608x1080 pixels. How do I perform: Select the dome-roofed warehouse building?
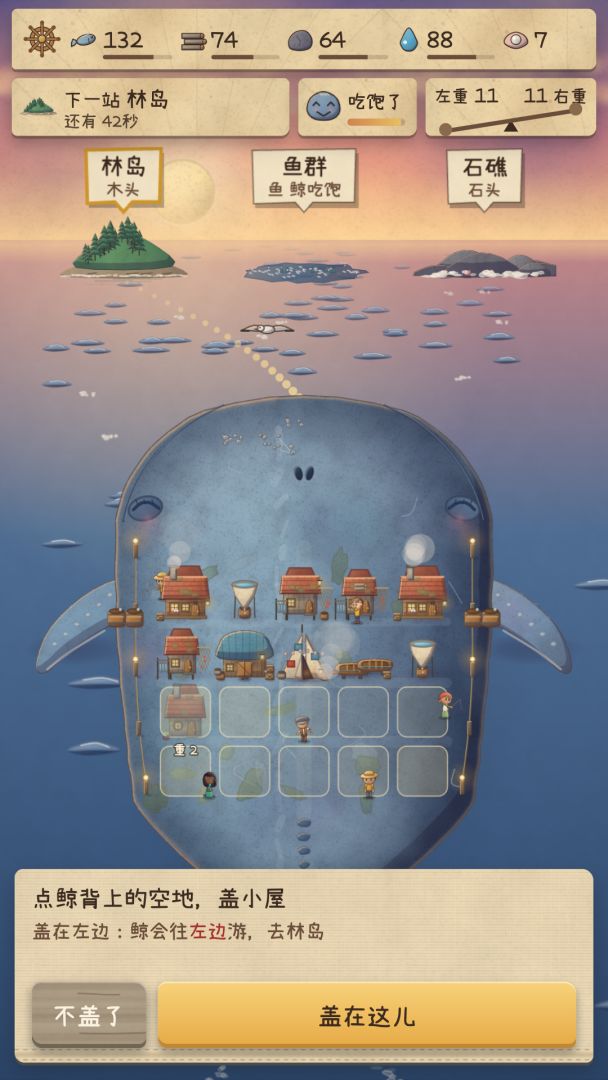click(x=244, y=654)
